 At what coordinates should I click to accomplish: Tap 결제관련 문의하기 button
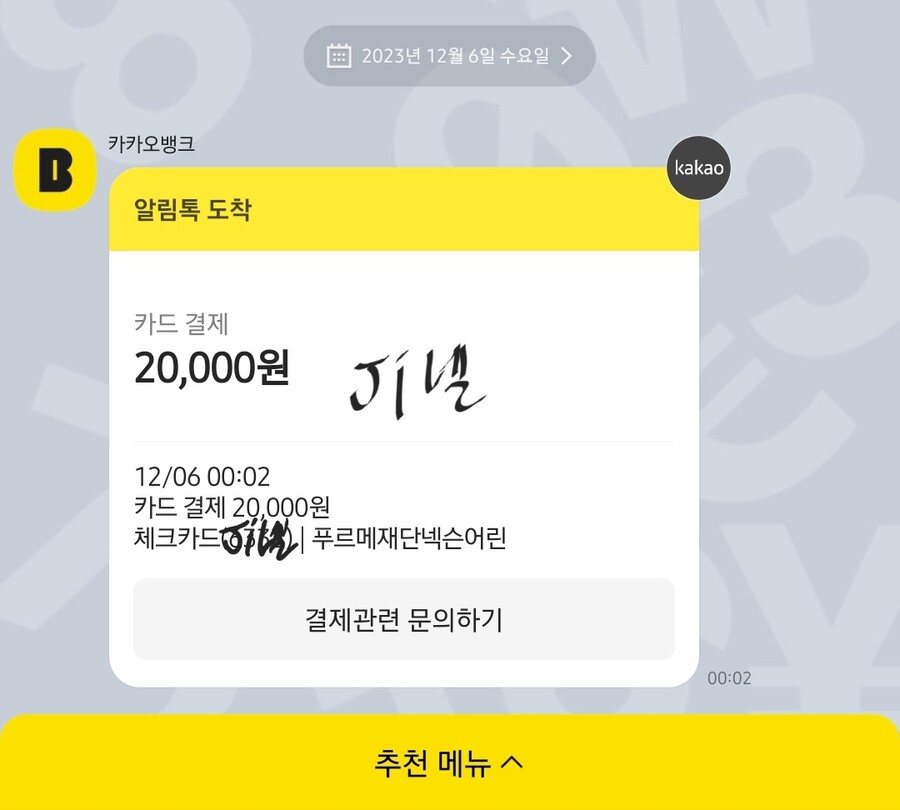403,619
